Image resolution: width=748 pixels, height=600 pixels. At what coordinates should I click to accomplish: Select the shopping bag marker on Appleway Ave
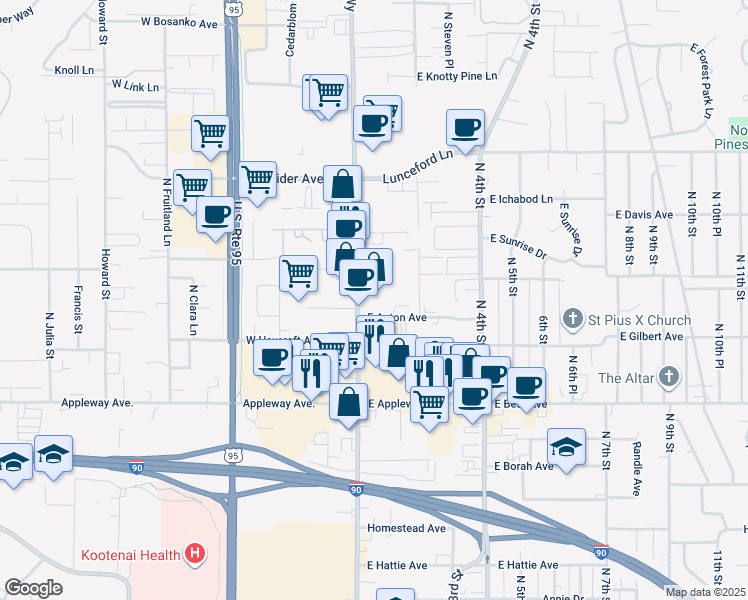pos(348,402)
